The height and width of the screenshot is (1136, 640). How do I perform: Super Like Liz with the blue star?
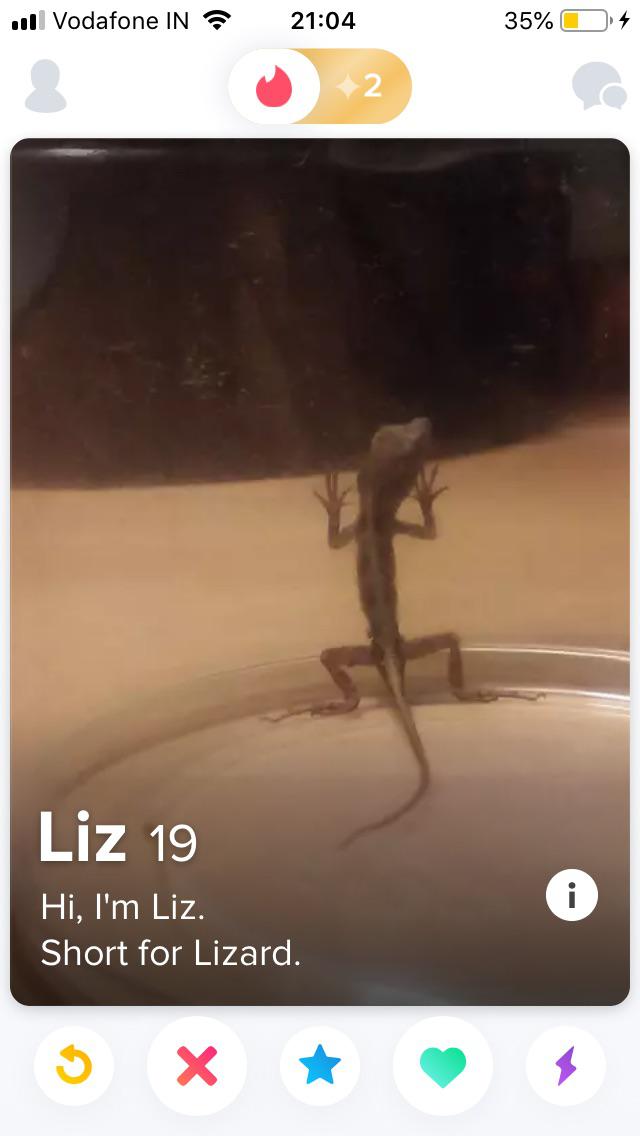point(320,1066)
